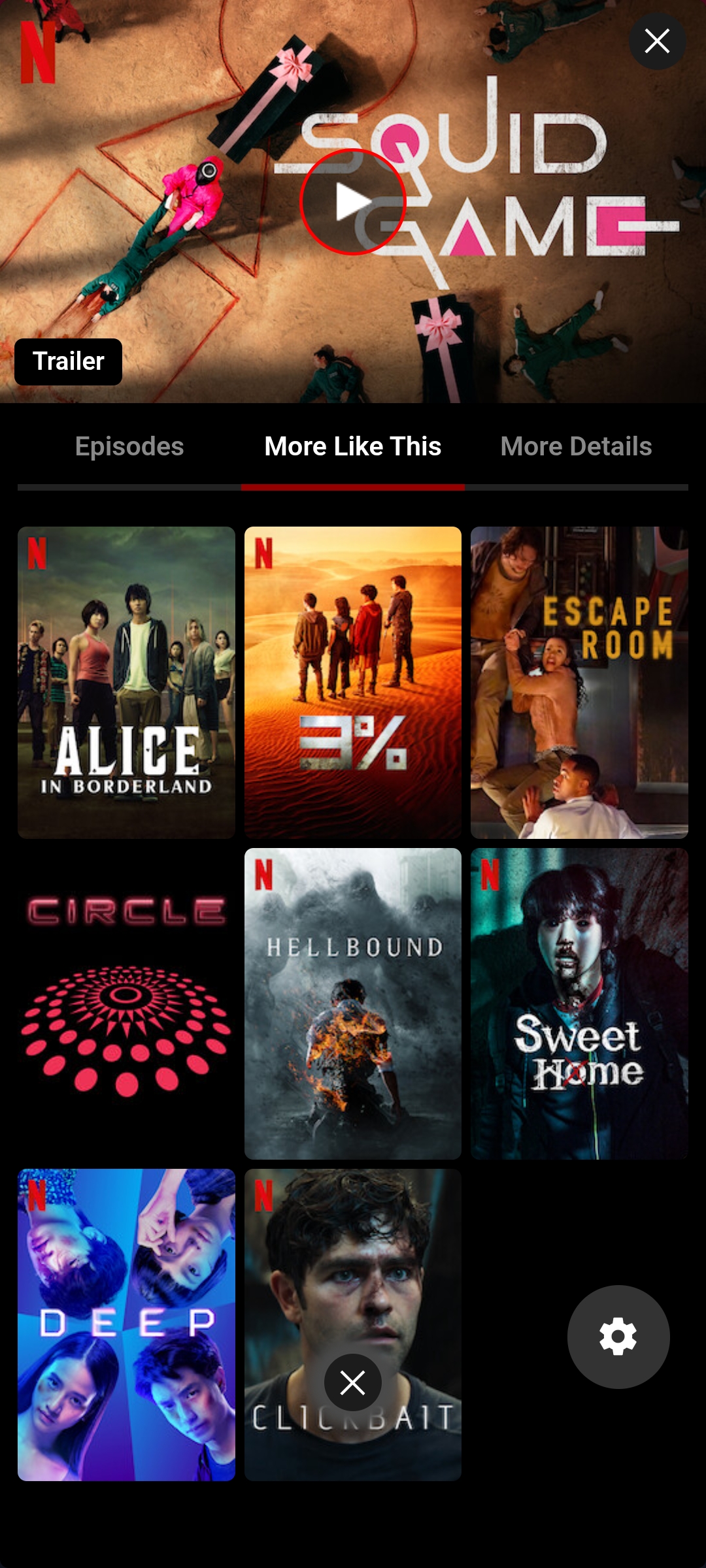Select the More Like This tab
Screen dimensions: 706x1568
click(353, 447)
